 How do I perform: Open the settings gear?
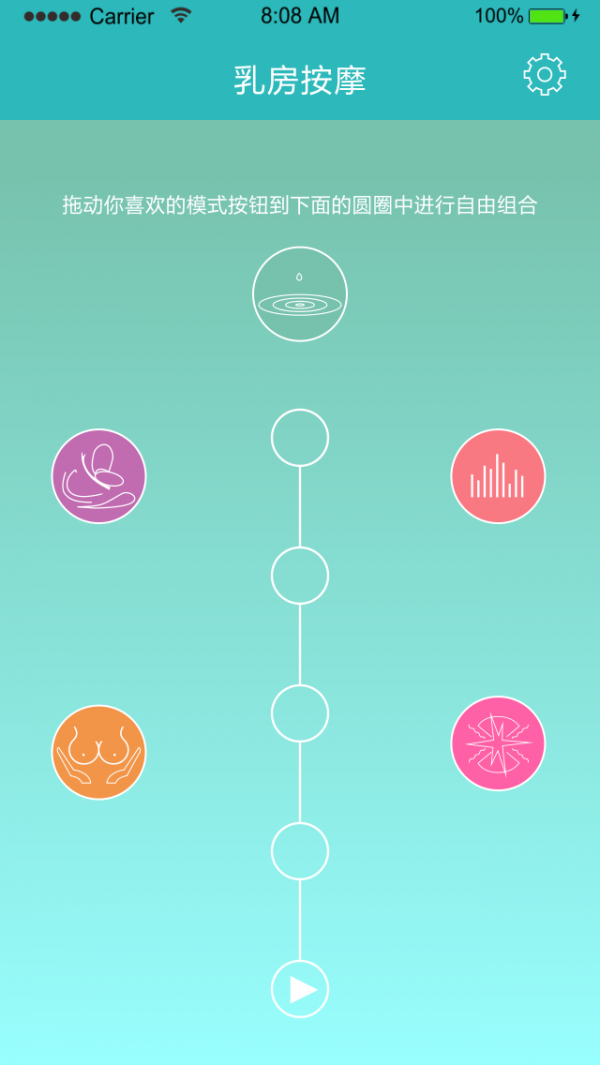pyautogui.click(x=544, y=75)
